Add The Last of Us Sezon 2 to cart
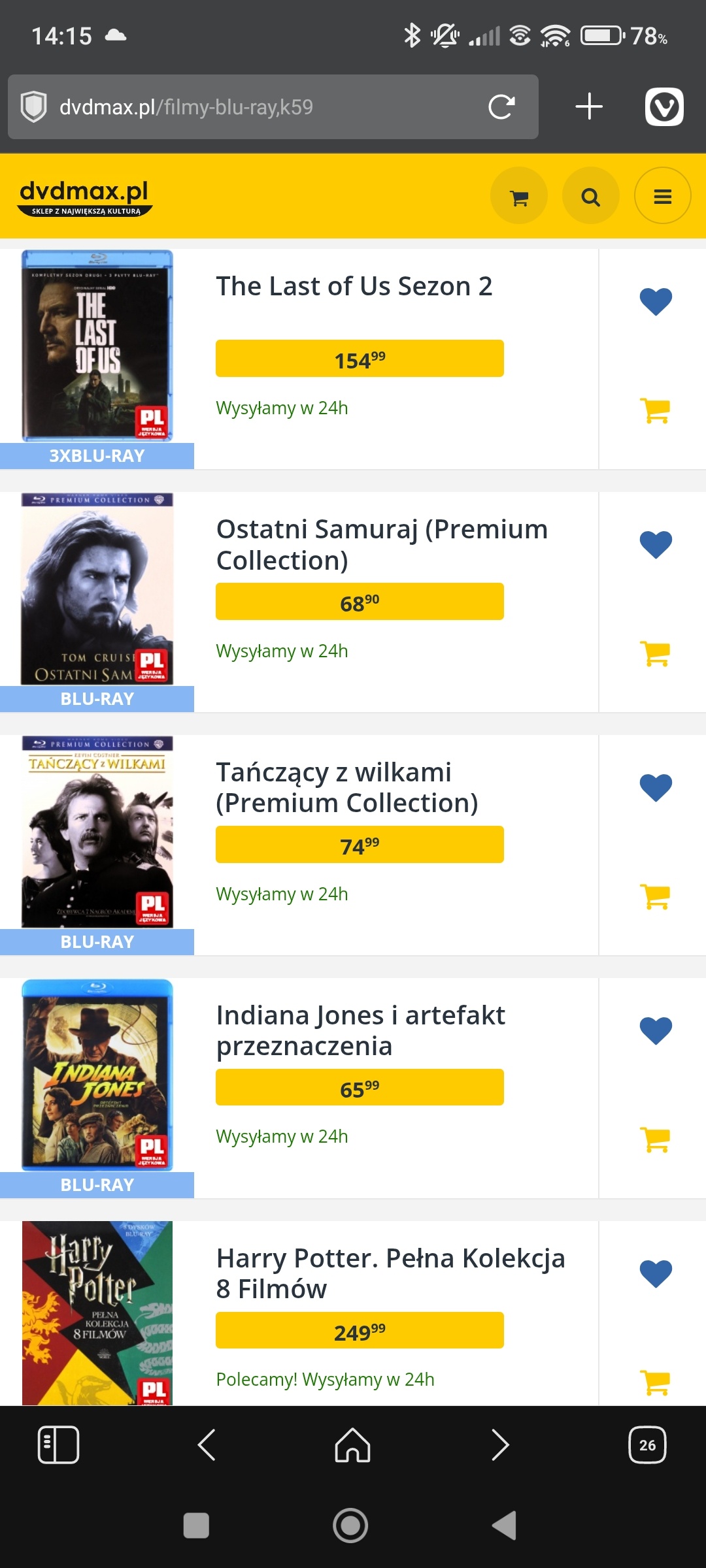 pyautogui.click(x=656, y=410)
